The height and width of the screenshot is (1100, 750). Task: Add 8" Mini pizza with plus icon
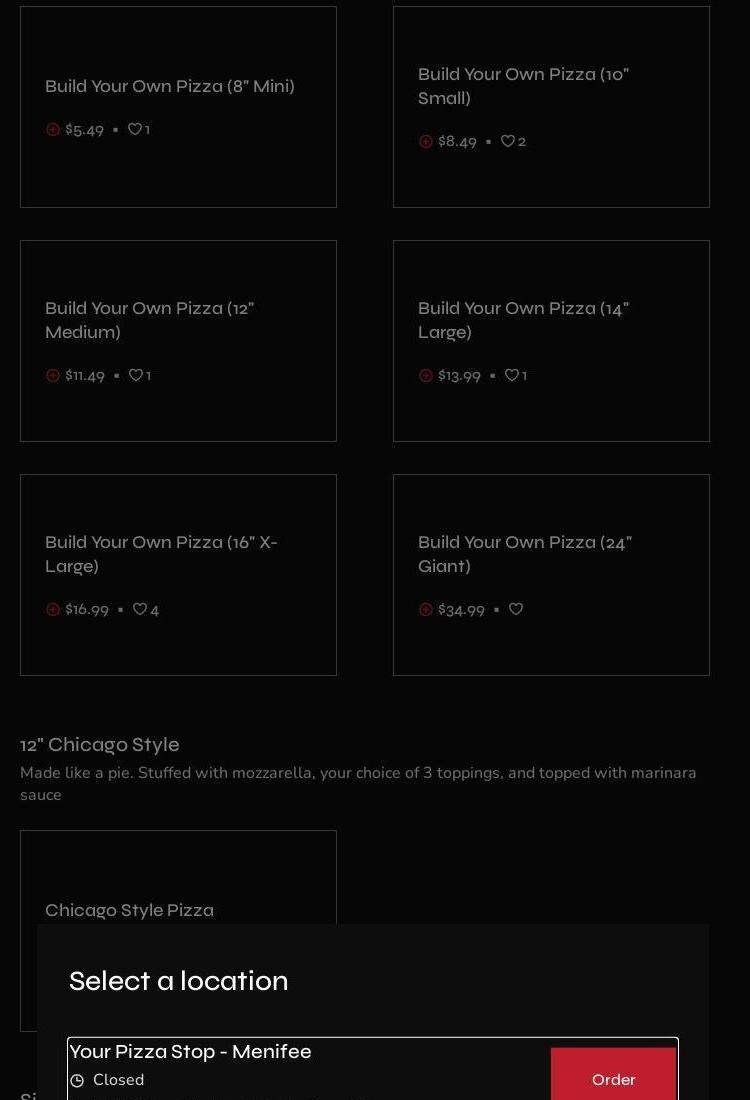pyautogui.click(x=53, y=129)
